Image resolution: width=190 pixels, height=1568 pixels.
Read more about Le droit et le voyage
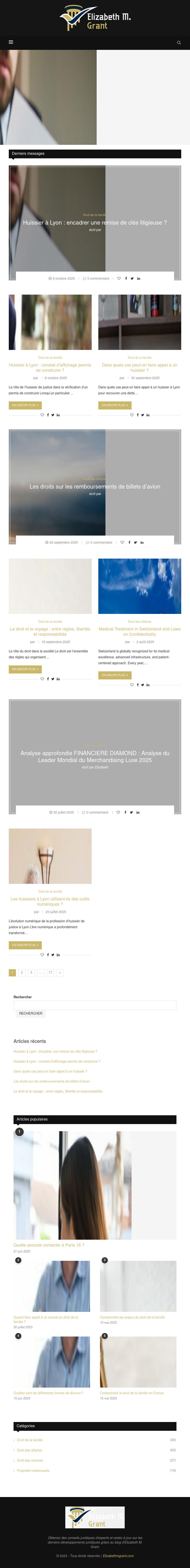coord(25,669)
